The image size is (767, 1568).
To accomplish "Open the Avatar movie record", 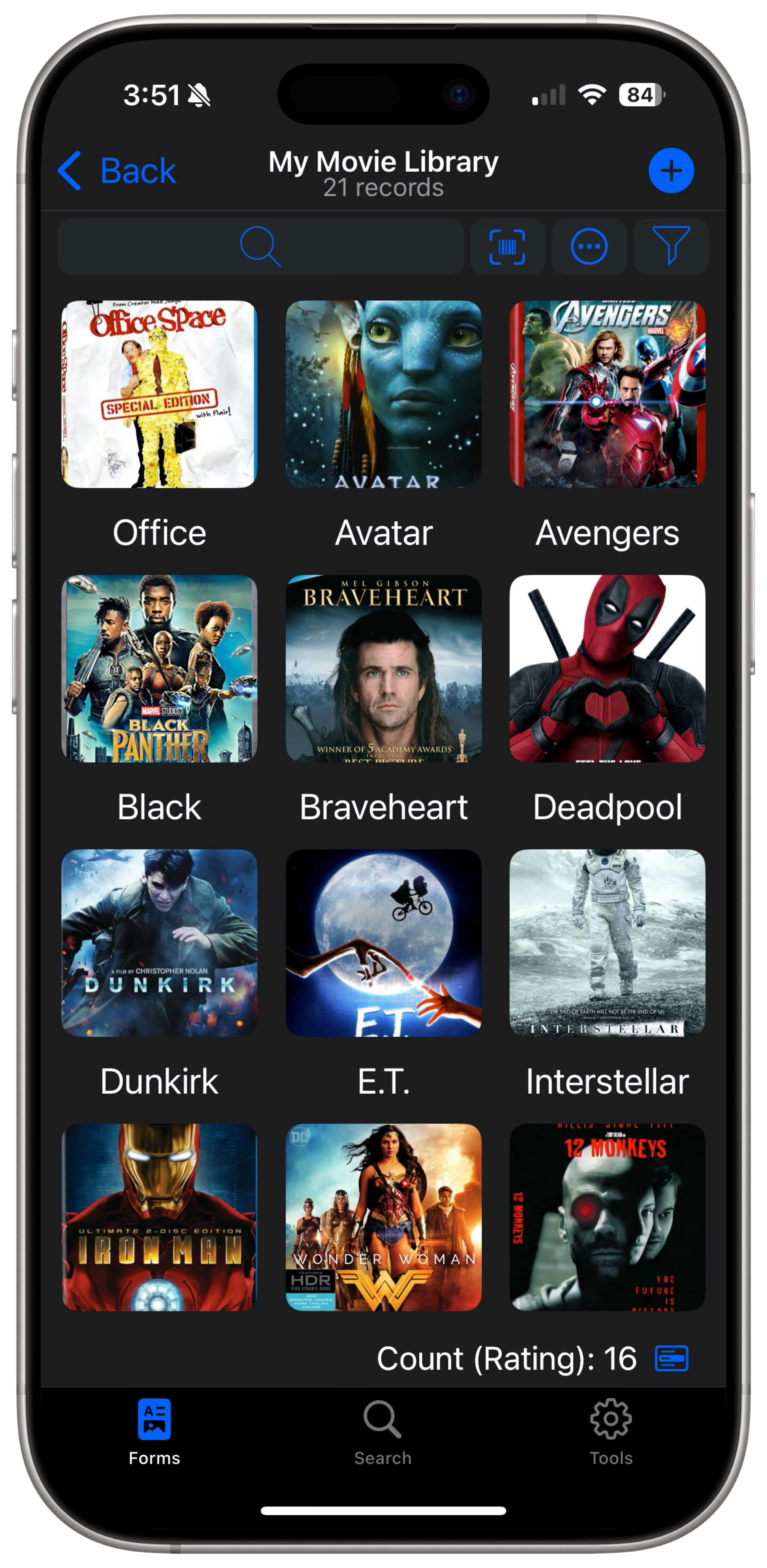I will click(383, 394).
